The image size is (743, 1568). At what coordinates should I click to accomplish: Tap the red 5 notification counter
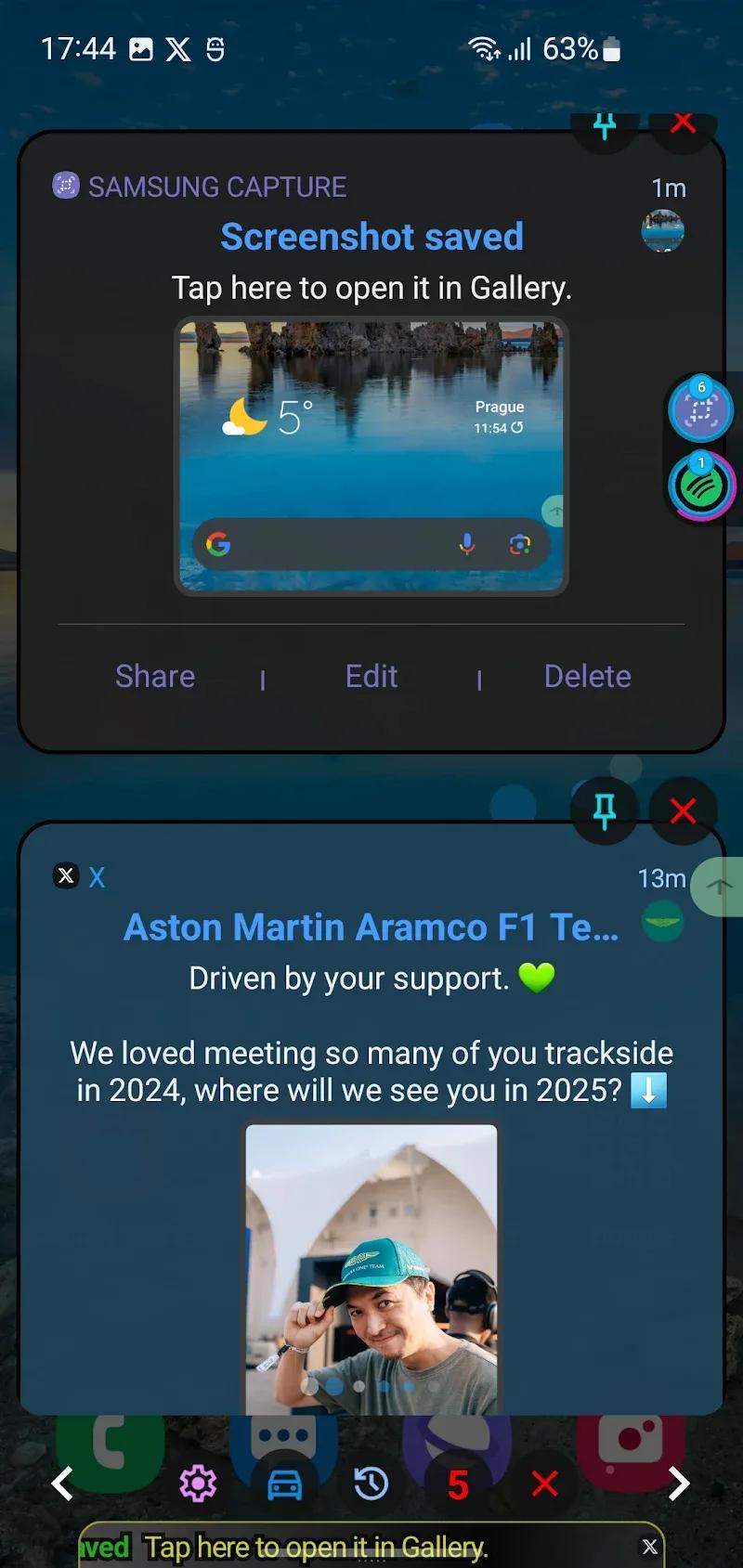[458, 1483]
